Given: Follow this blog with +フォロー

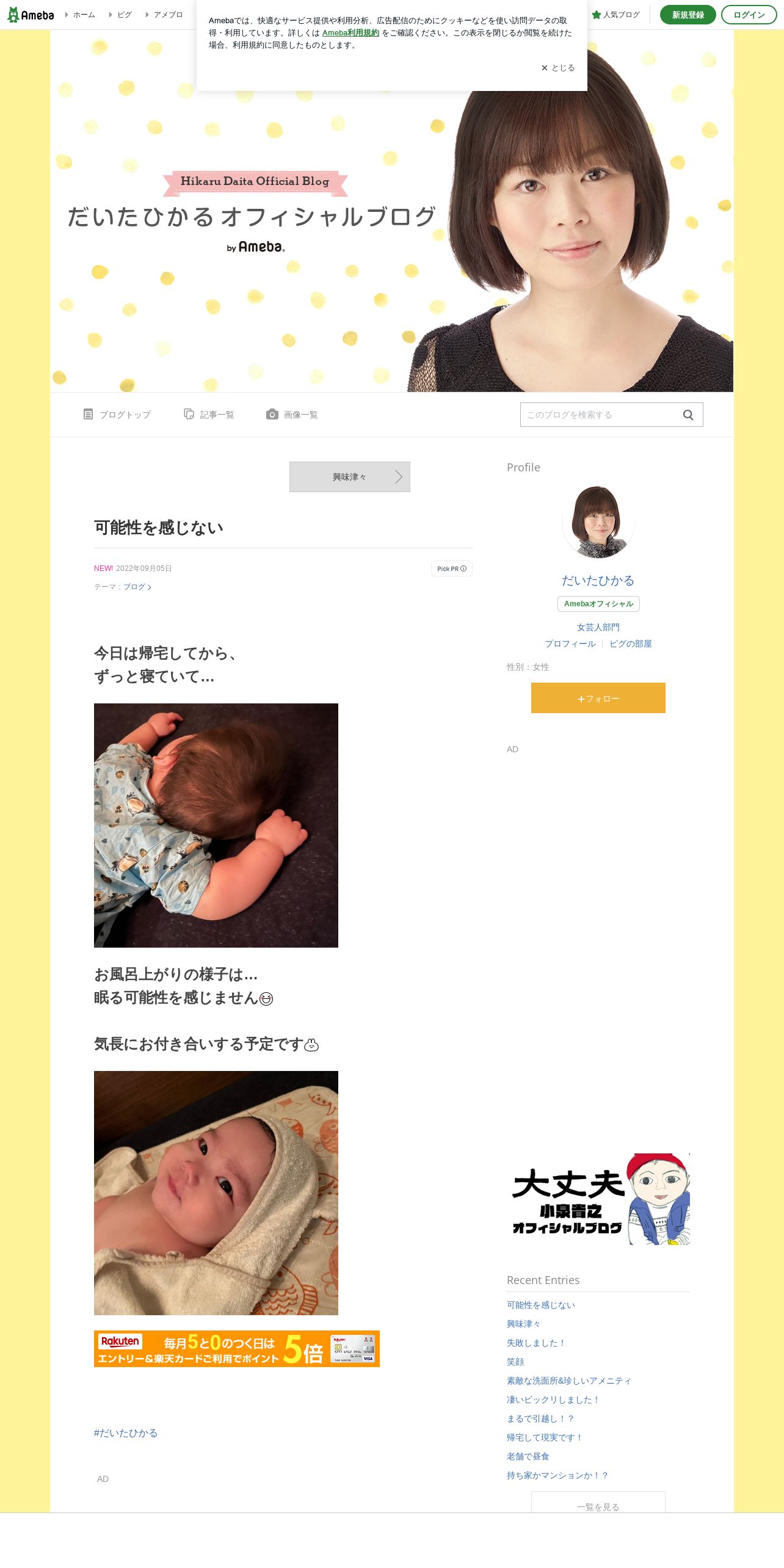Looking at the screenshot, I should [x=598, y=698].
